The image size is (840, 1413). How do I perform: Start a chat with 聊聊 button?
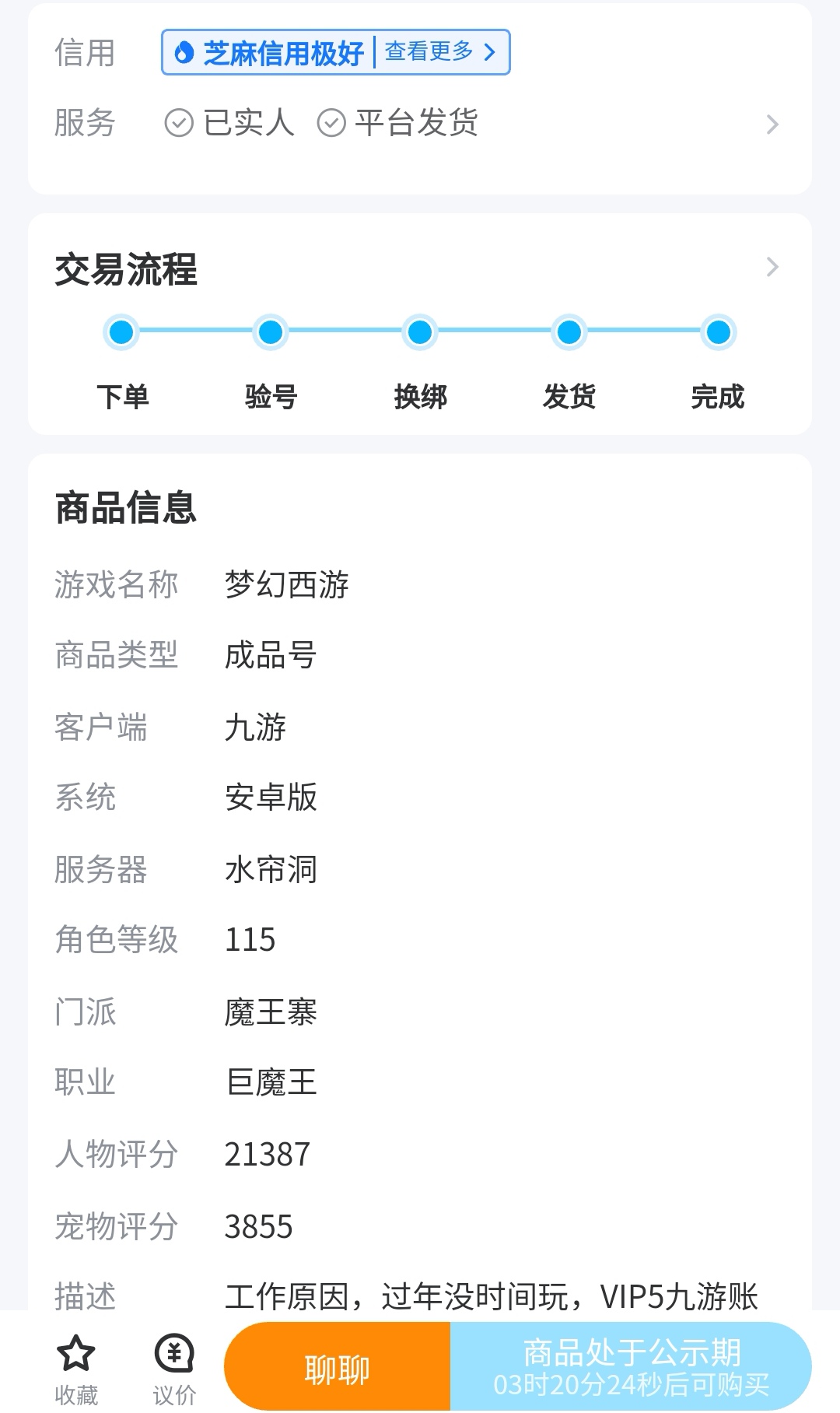point(337,1368)
